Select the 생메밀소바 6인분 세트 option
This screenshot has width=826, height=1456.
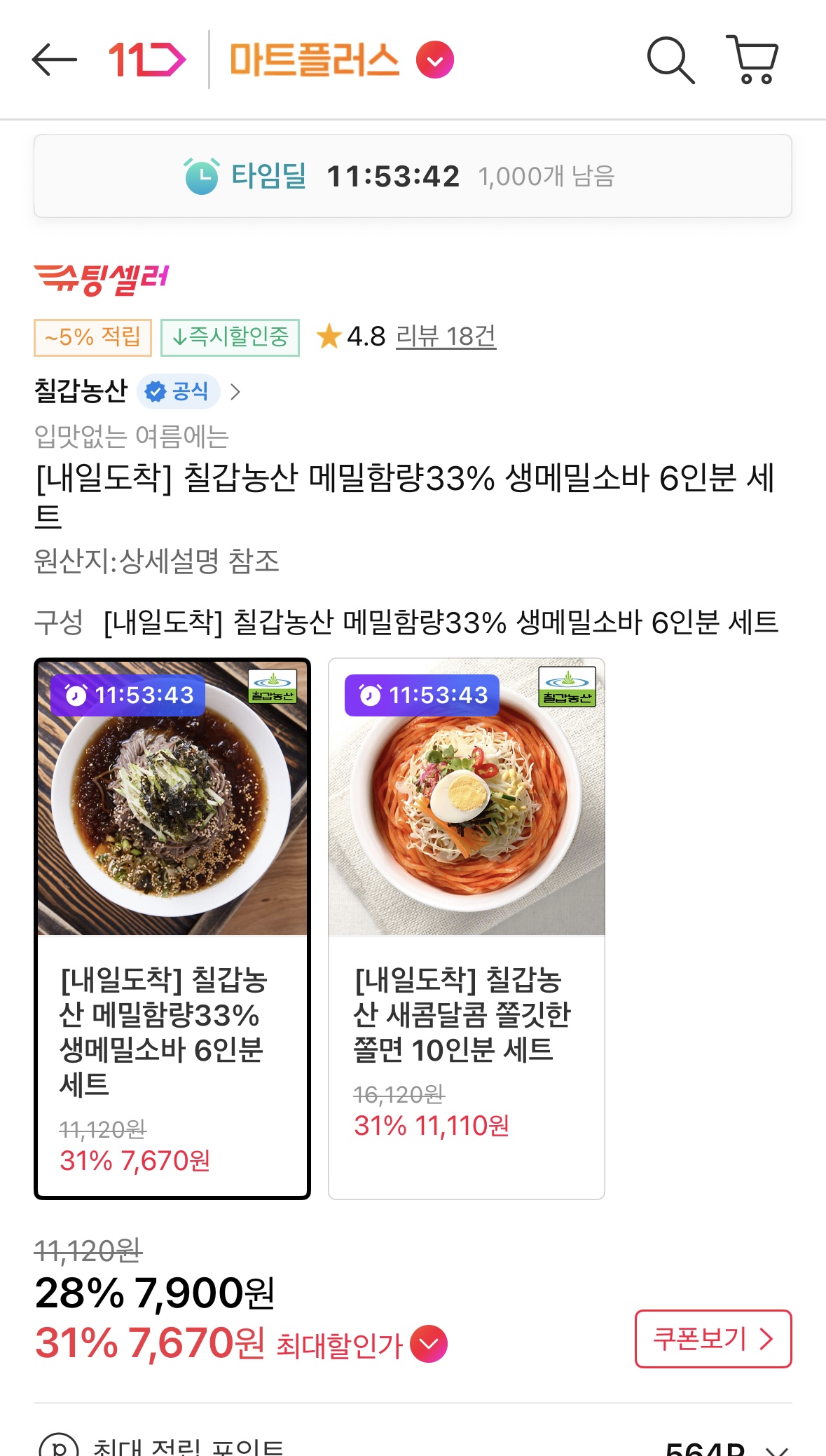[172, 928]
